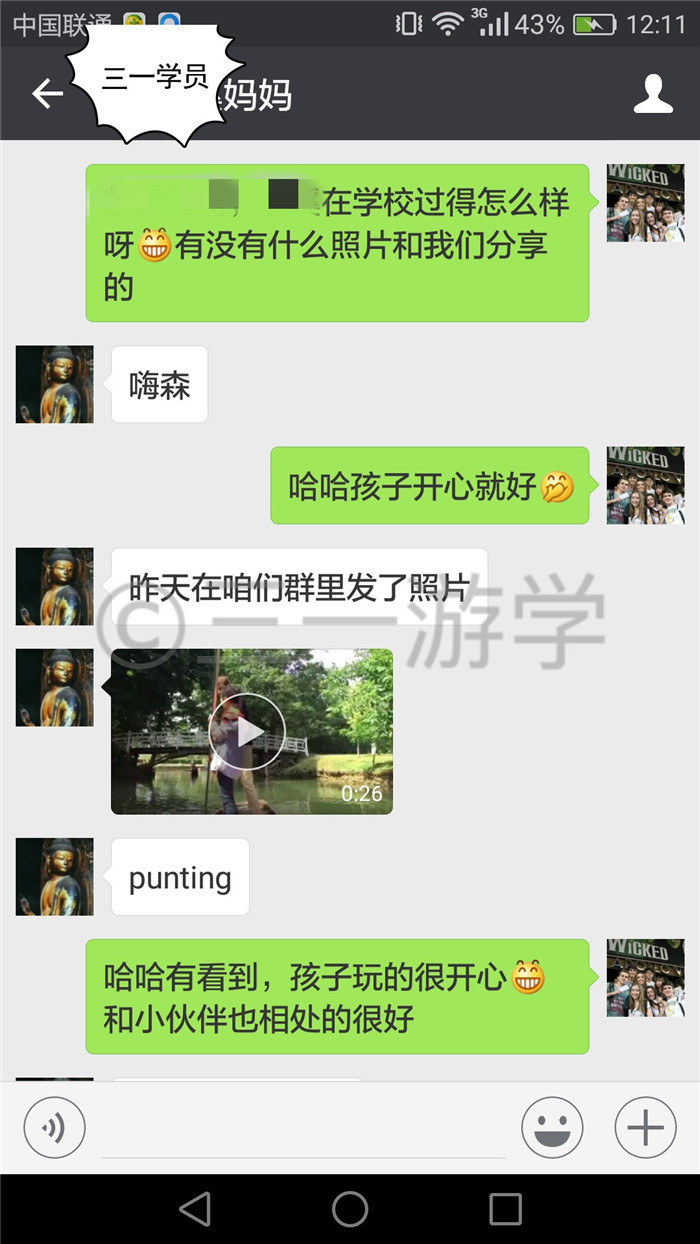Switch to voice message input
The height and width of the screenshot is (1244, 700).
click(54, 1128)
